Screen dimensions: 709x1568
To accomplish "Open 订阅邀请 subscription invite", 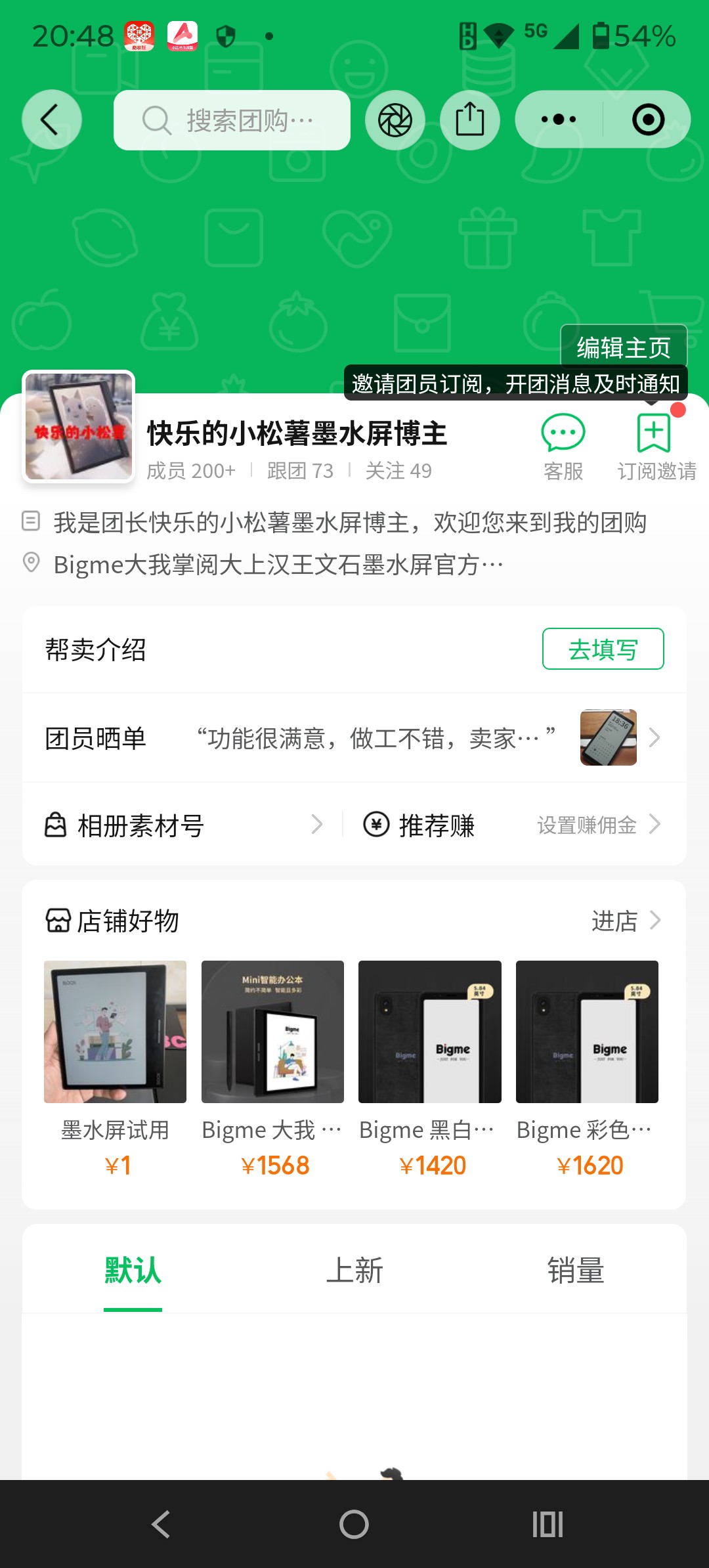I will pos(656,446).
